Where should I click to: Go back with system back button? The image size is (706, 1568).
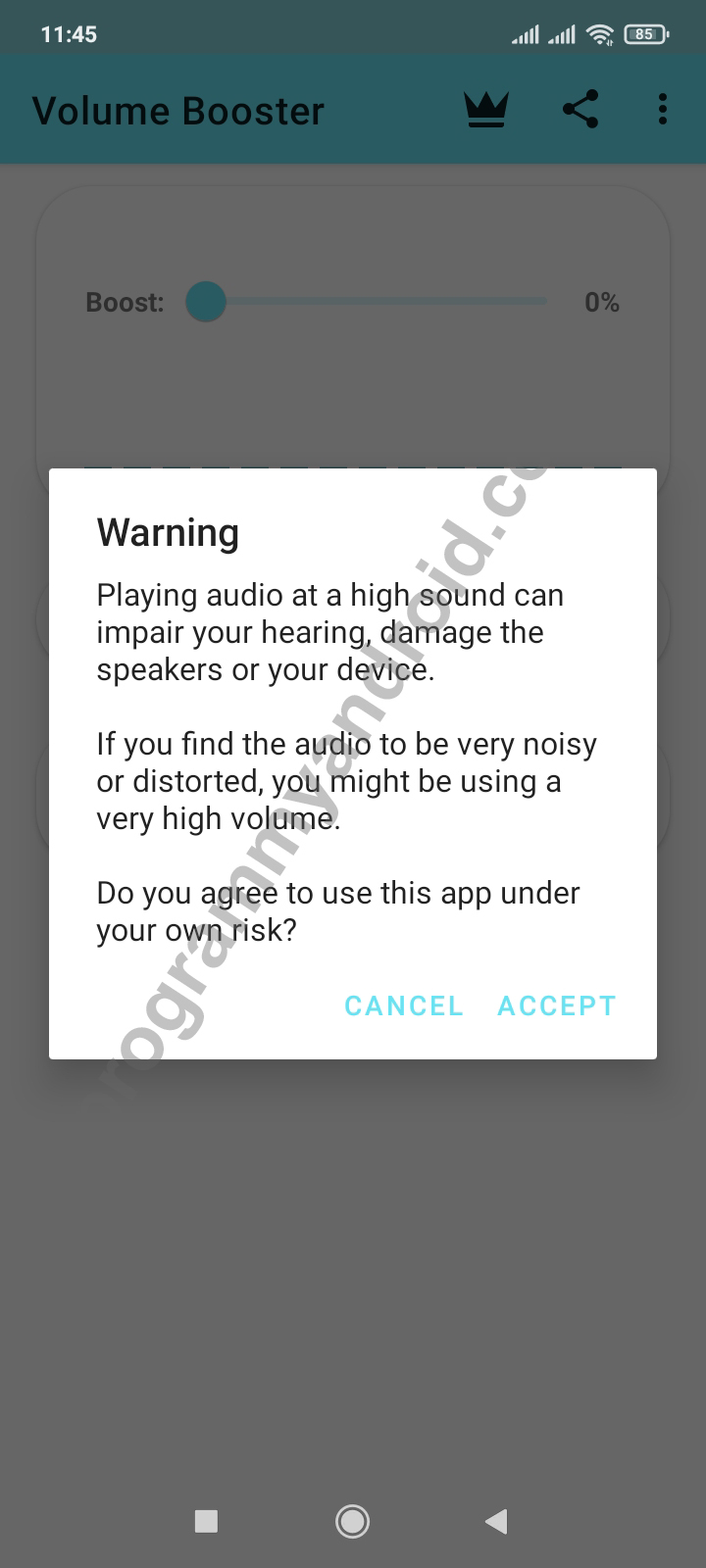click(496, 1521)
